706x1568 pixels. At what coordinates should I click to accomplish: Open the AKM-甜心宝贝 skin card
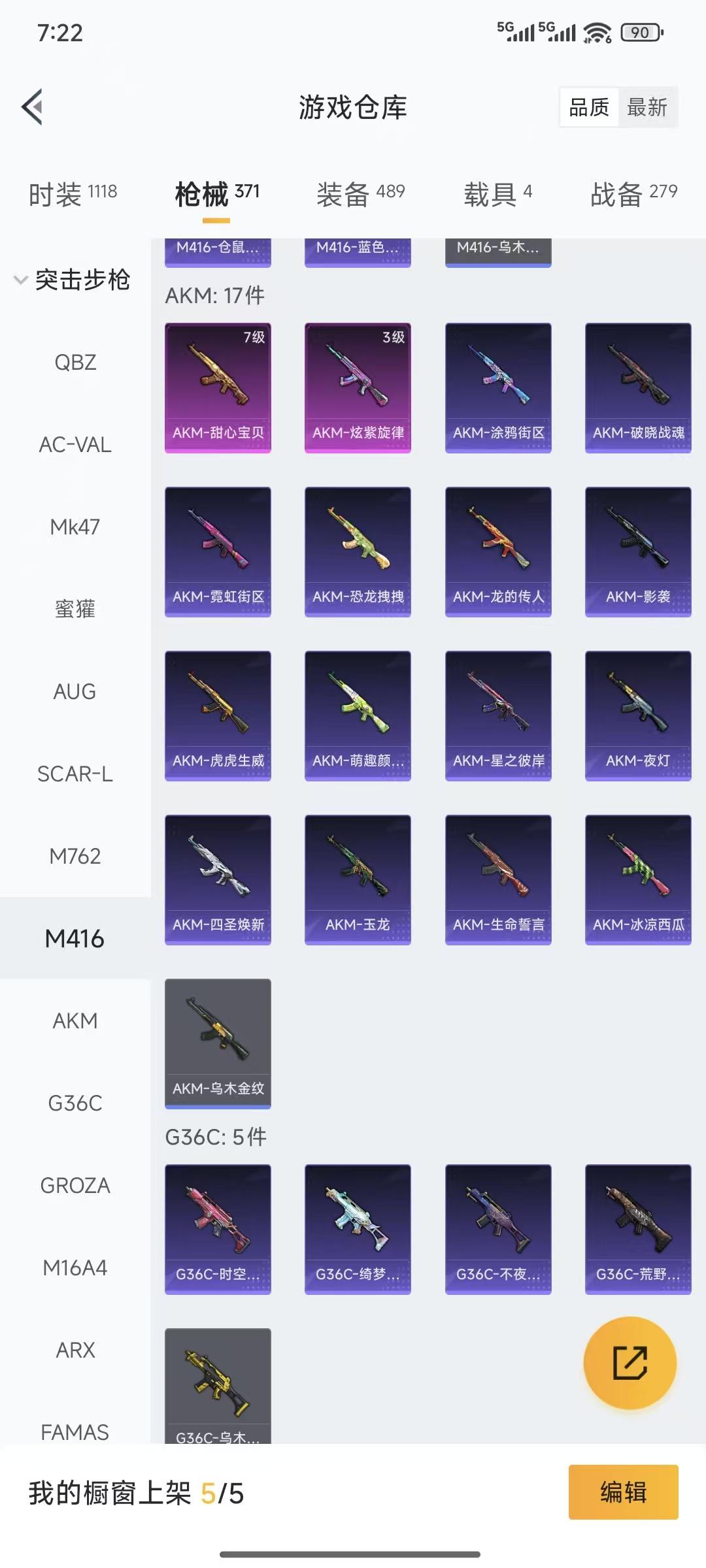point(218,387)
